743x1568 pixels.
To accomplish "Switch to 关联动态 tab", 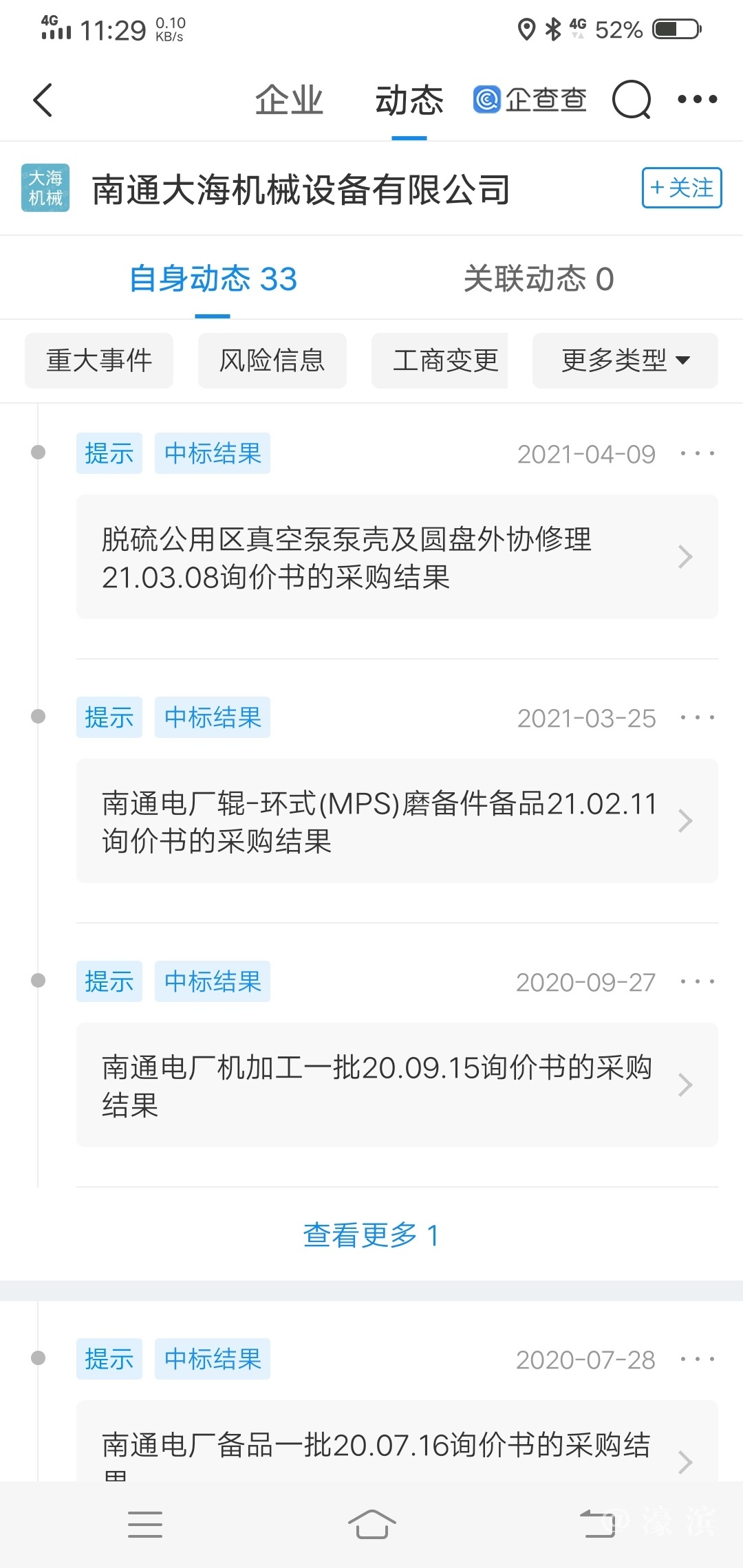I will coord(538,279).
